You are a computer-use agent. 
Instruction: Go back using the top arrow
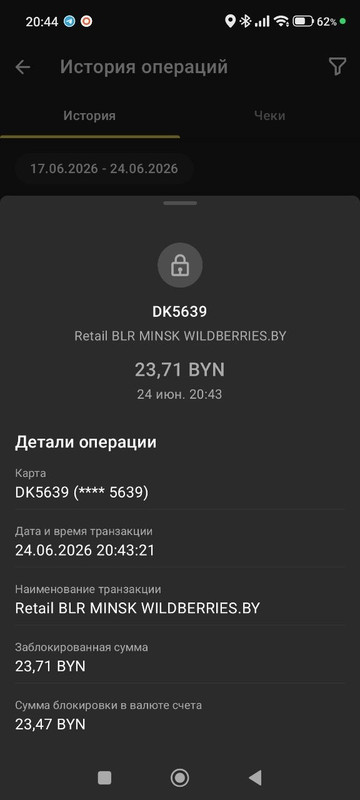(23, 67)
